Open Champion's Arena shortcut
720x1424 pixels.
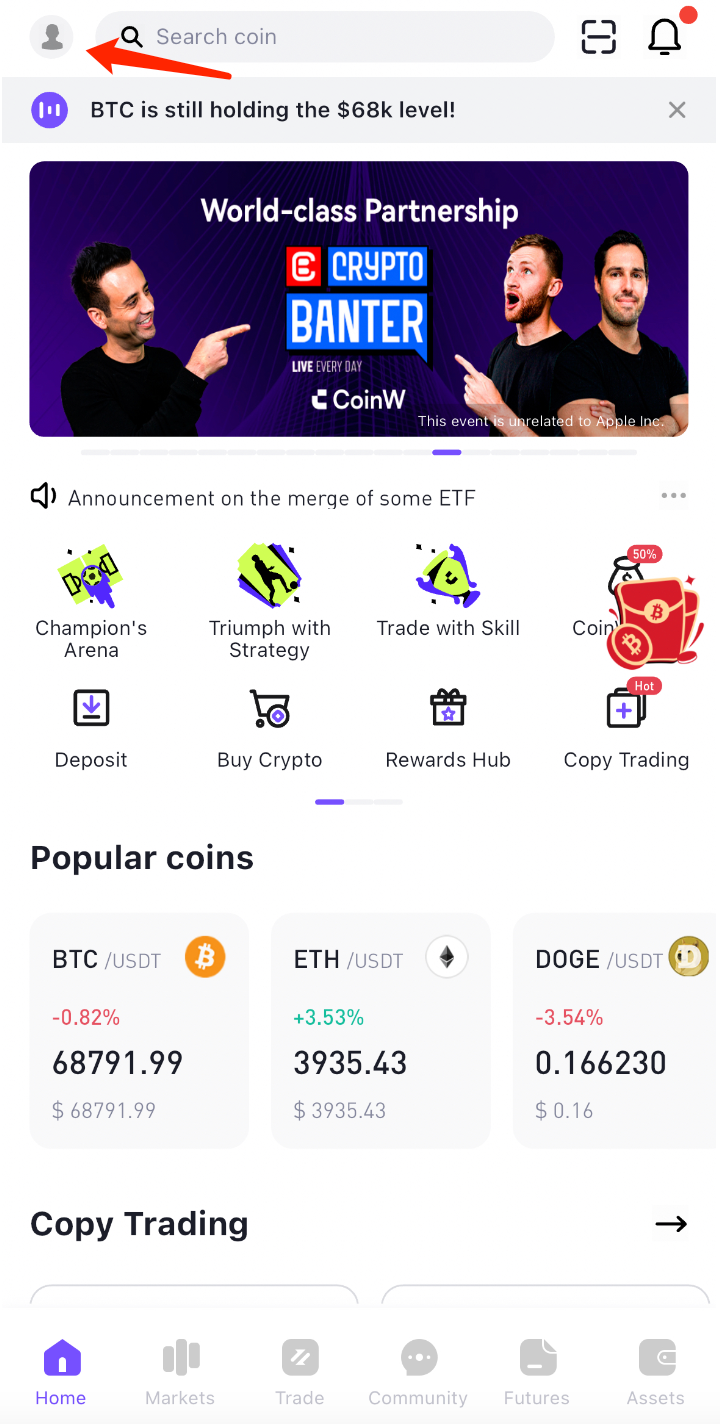point(91,600)
